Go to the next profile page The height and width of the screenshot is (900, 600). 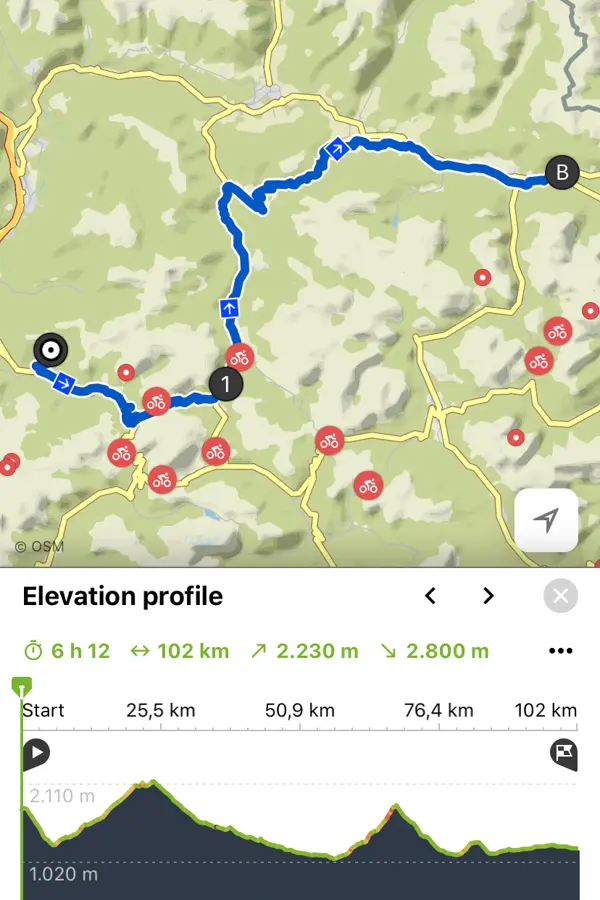(488, 596)
